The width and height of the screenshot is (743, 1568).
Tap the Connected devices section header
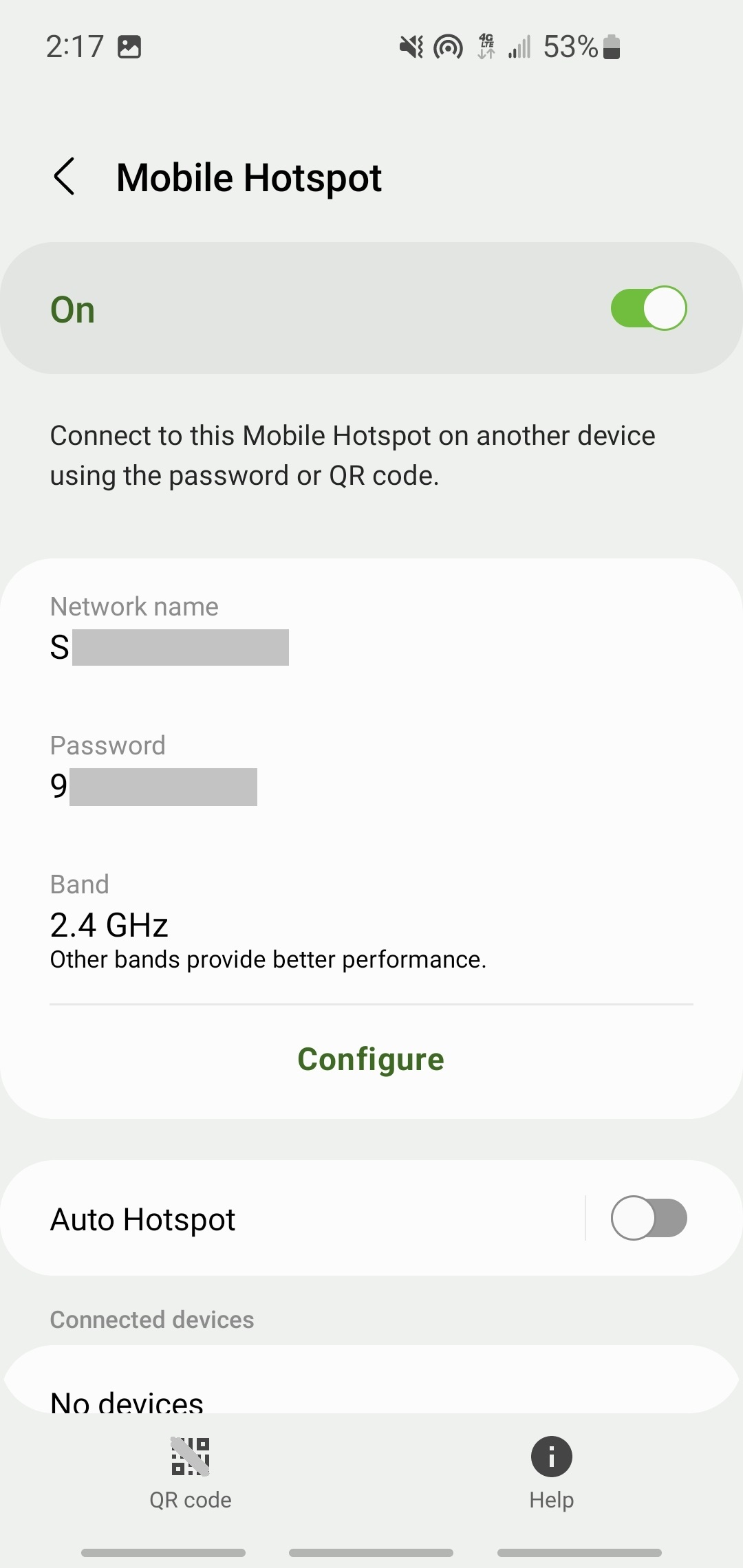point(151,1318)
